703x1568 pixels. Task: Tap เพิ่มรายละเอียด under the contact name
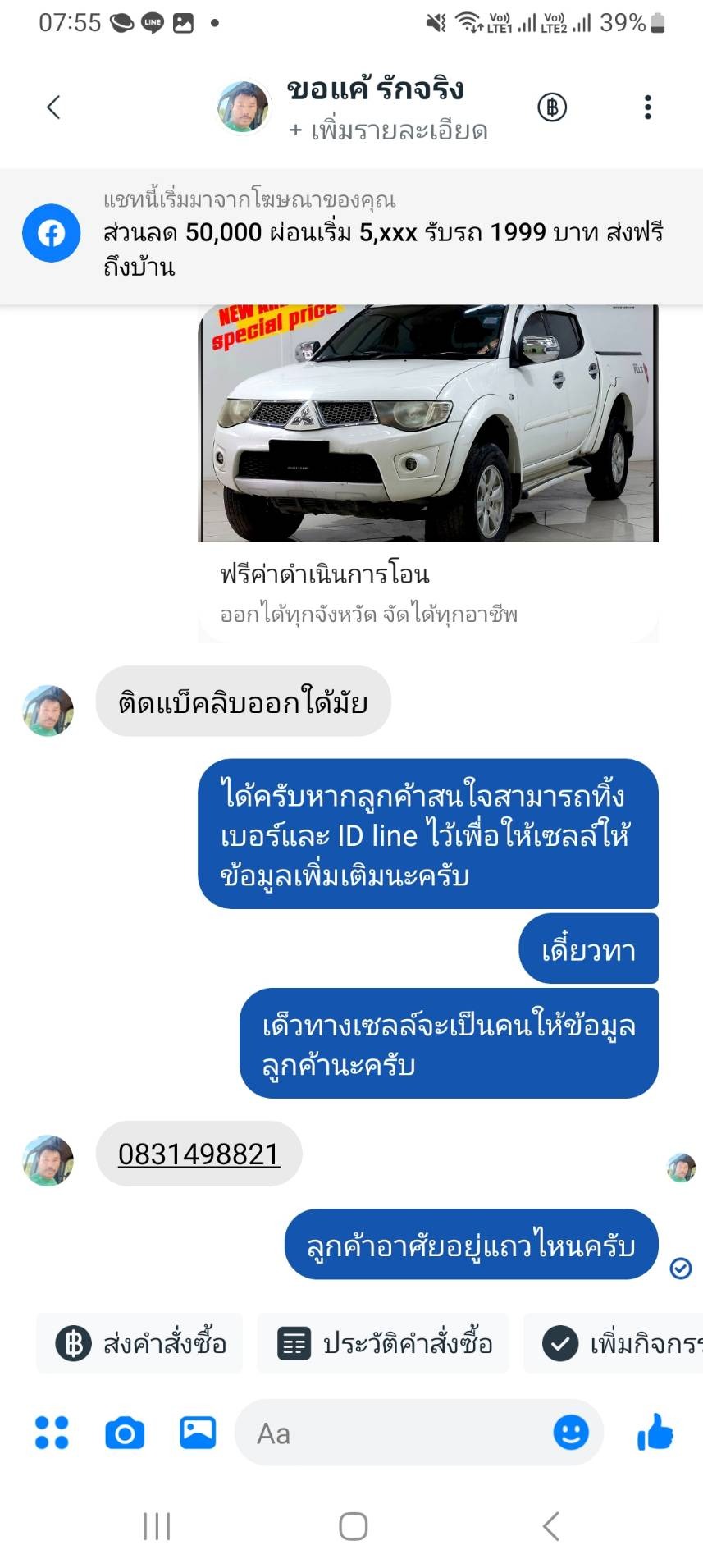click(389, 130)
